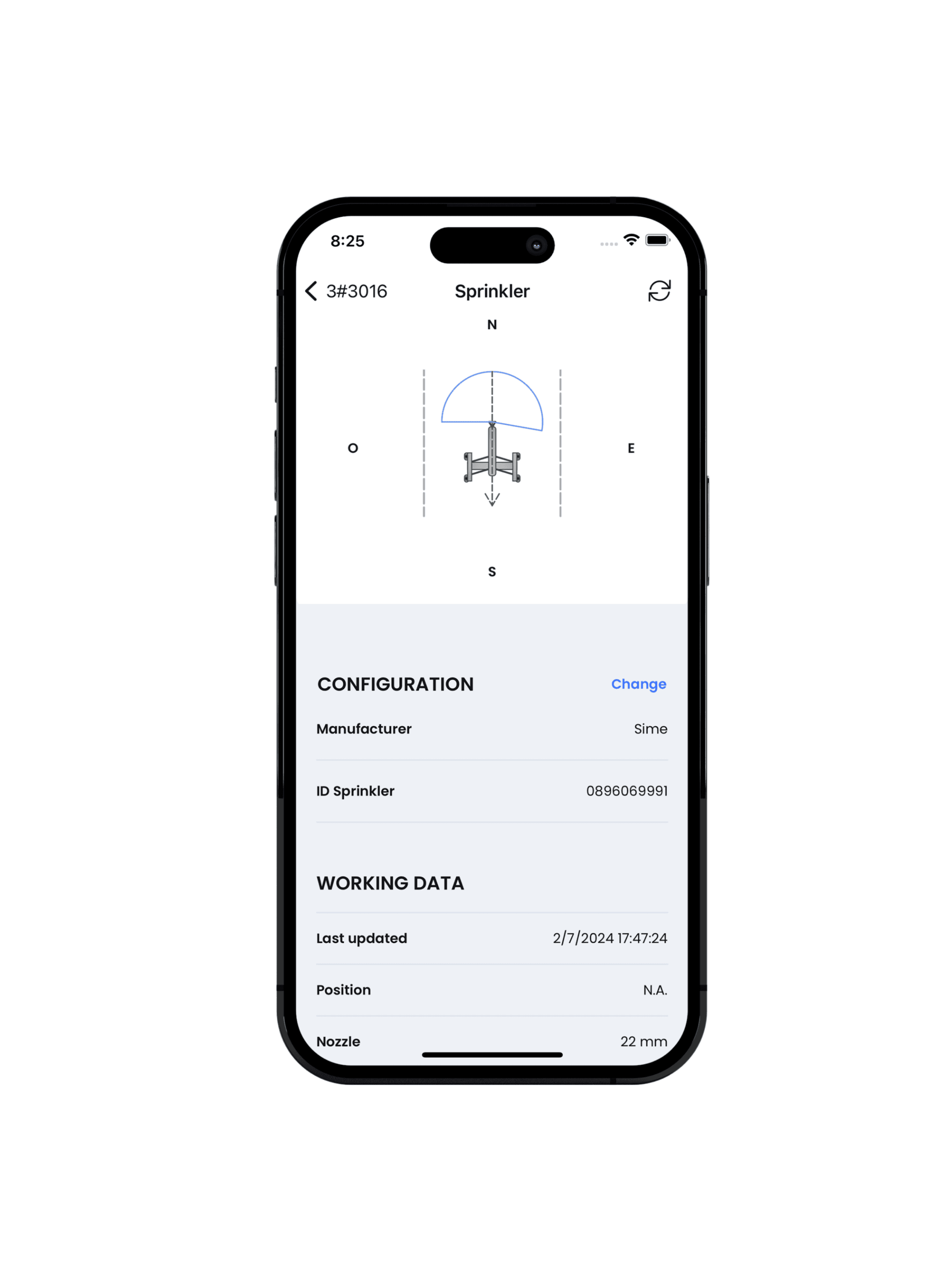Change the sprinkler configuration
952x1263 pixels.
pos(638,684)
